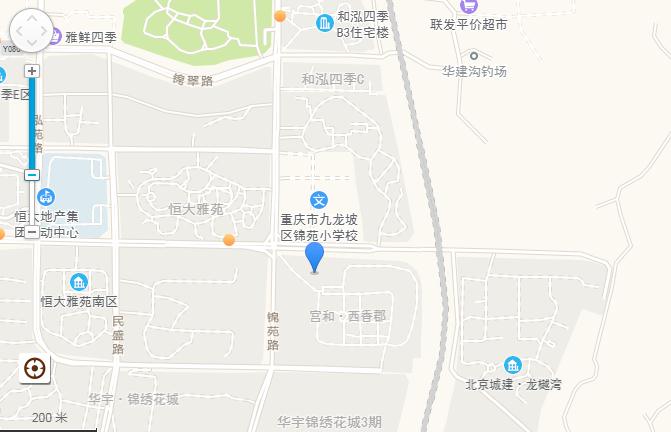Tap the locate-me target button
The width and height of the screenshot is (671, 432).
[34, 369]
